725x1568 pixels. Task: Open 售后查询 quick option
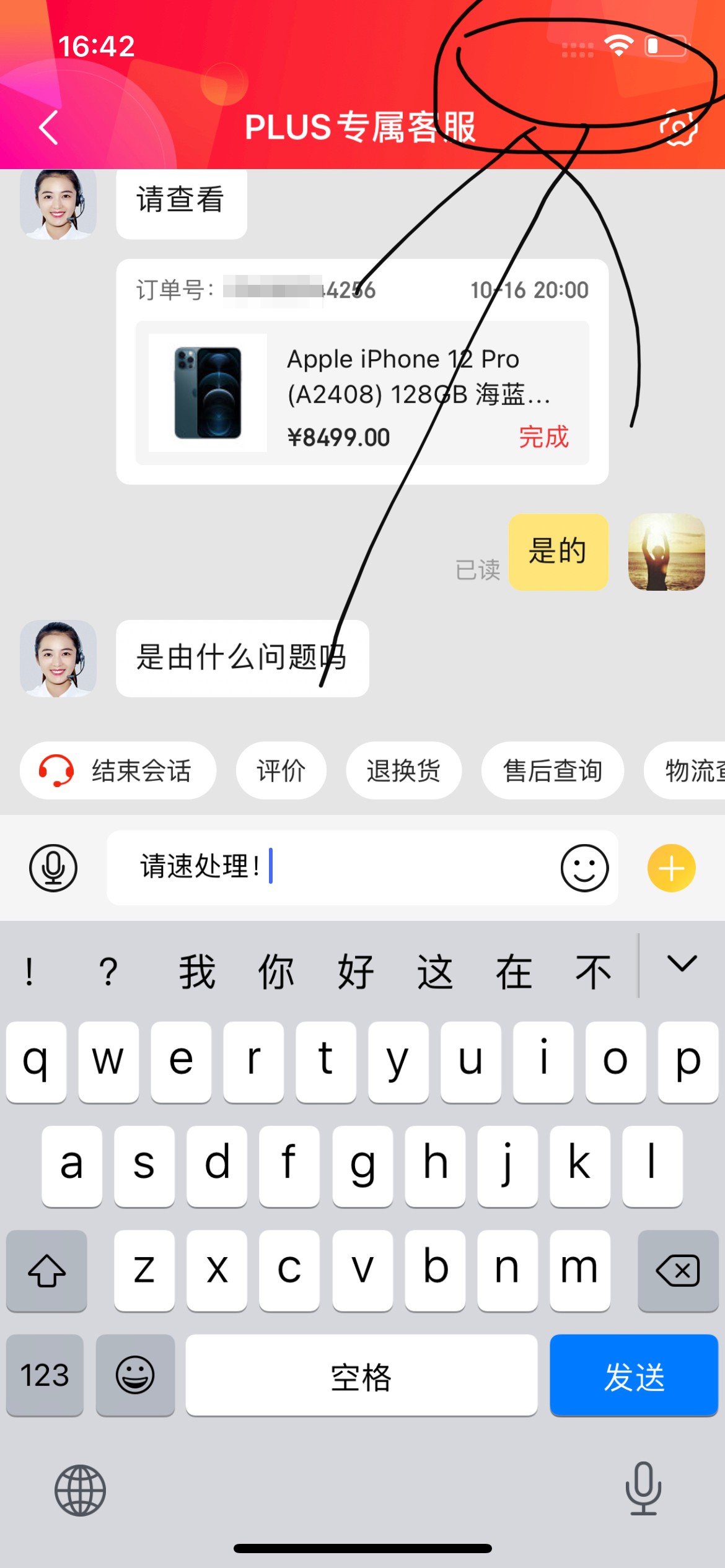tap(552, 771)
